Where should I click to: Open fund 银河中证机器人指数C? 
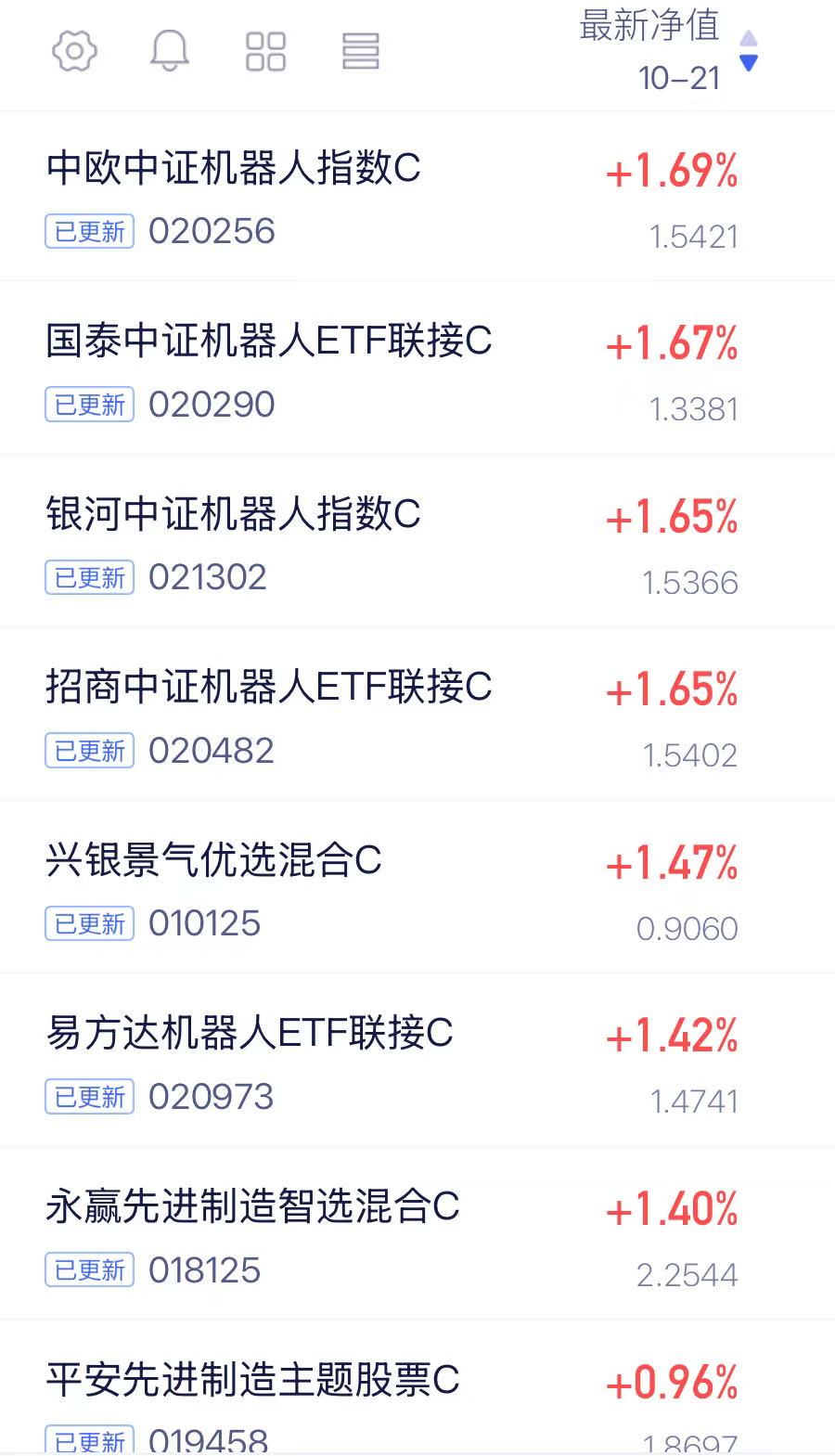pos(417,542)
